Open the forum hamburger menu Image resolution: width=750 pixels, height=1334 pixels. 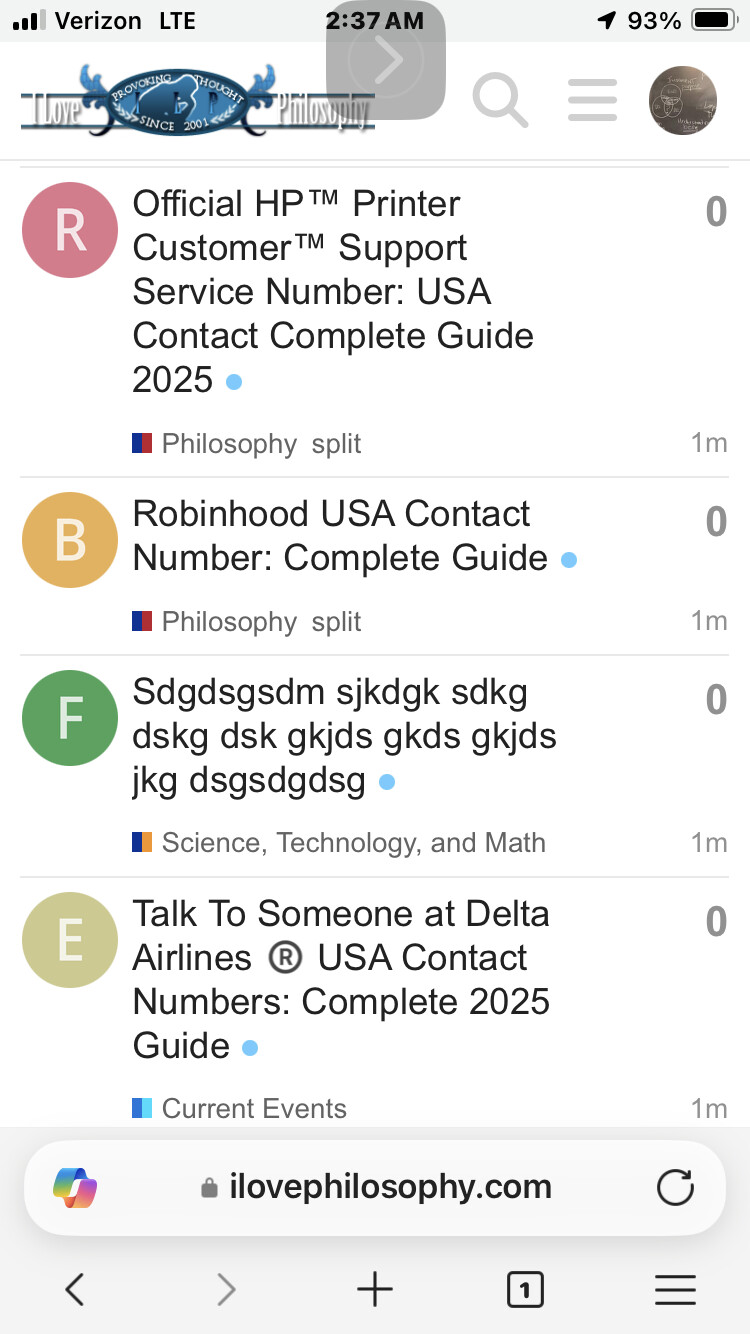coord(592,100)
